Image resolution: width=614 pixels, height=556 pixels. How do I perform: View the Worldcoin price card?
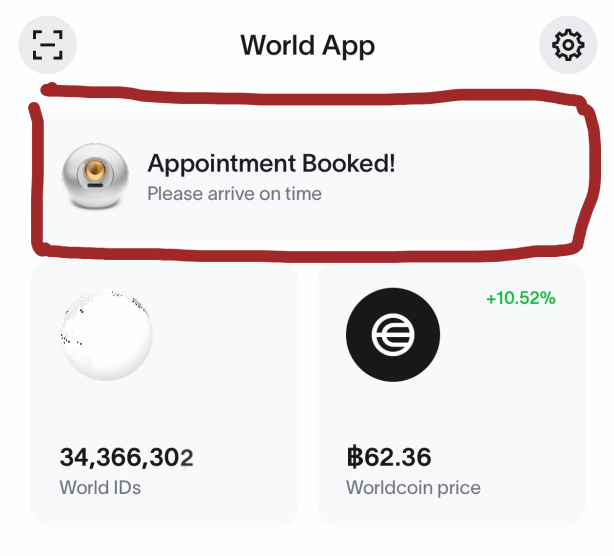click(451, 392)
